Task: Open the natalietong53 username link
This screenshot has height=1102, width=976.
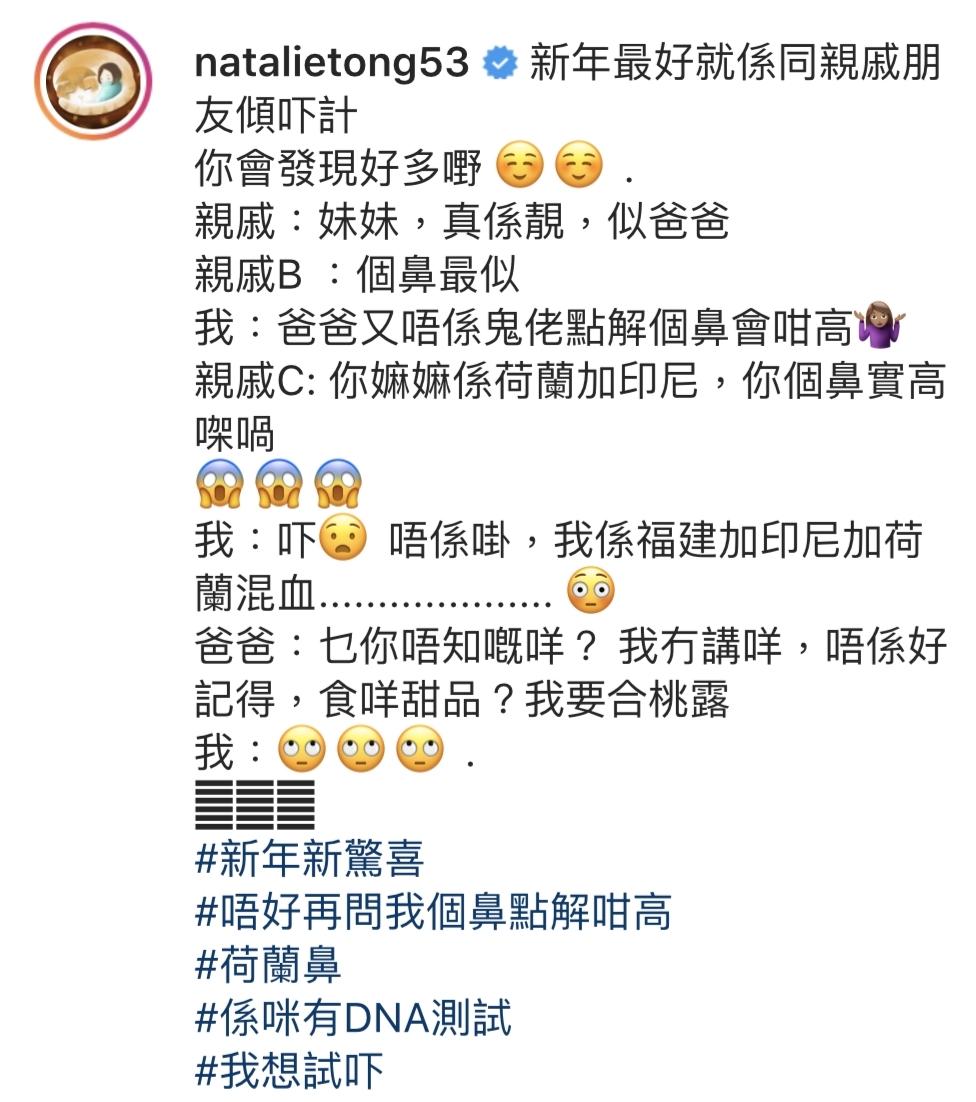Action: [331, 64]
